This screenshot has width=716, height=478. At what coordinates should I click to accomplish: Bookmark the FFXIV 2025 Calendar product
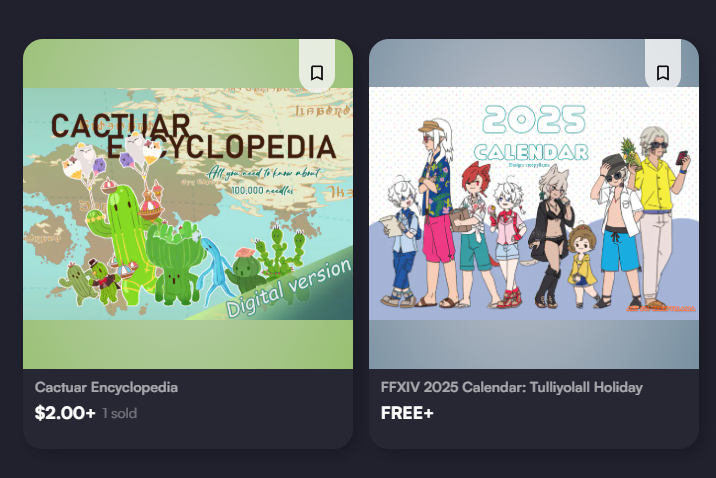662,73
